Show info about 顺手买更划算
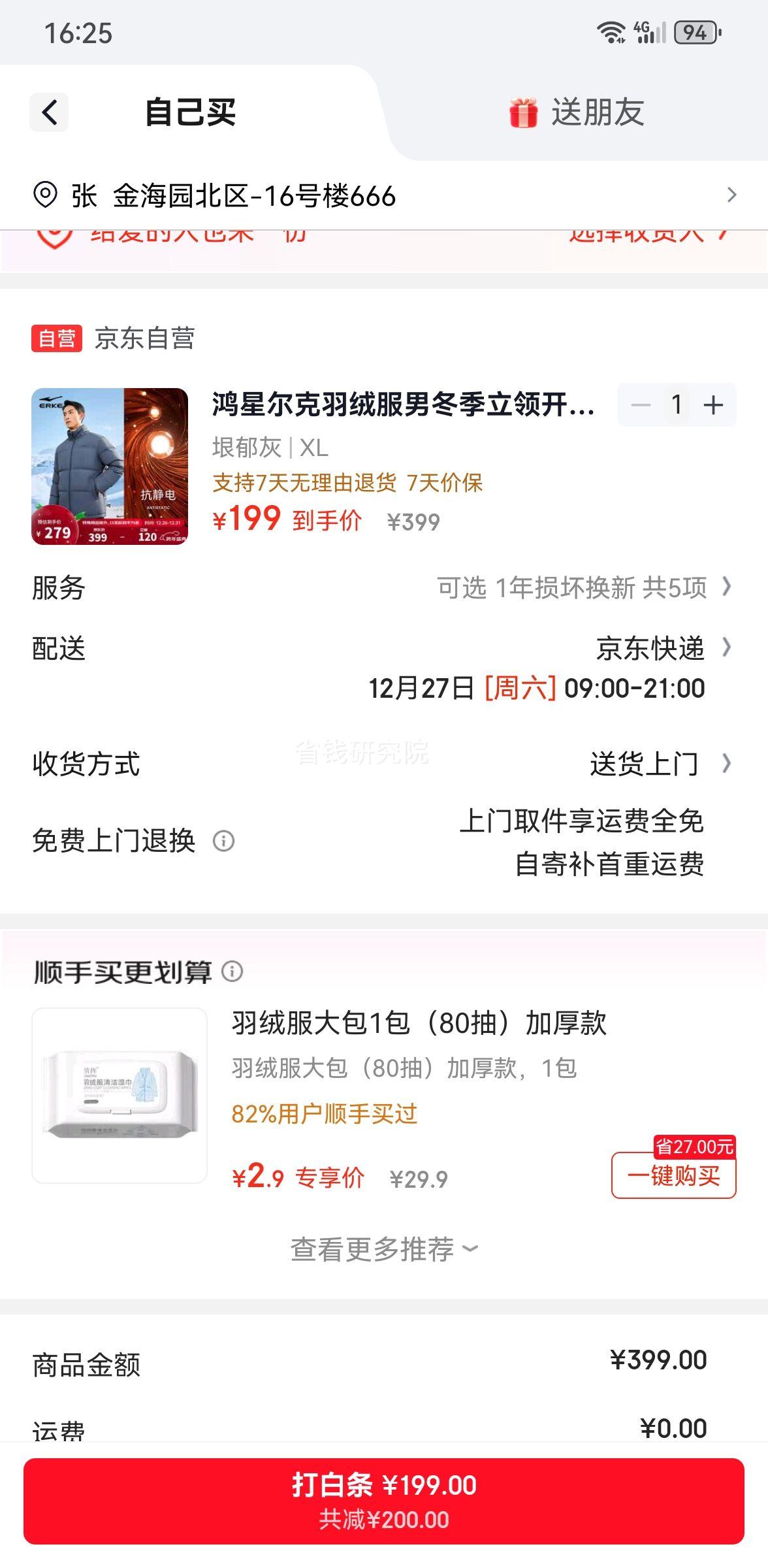The height and width of the screenshot is (1568, 768). [x=232, y=972]
